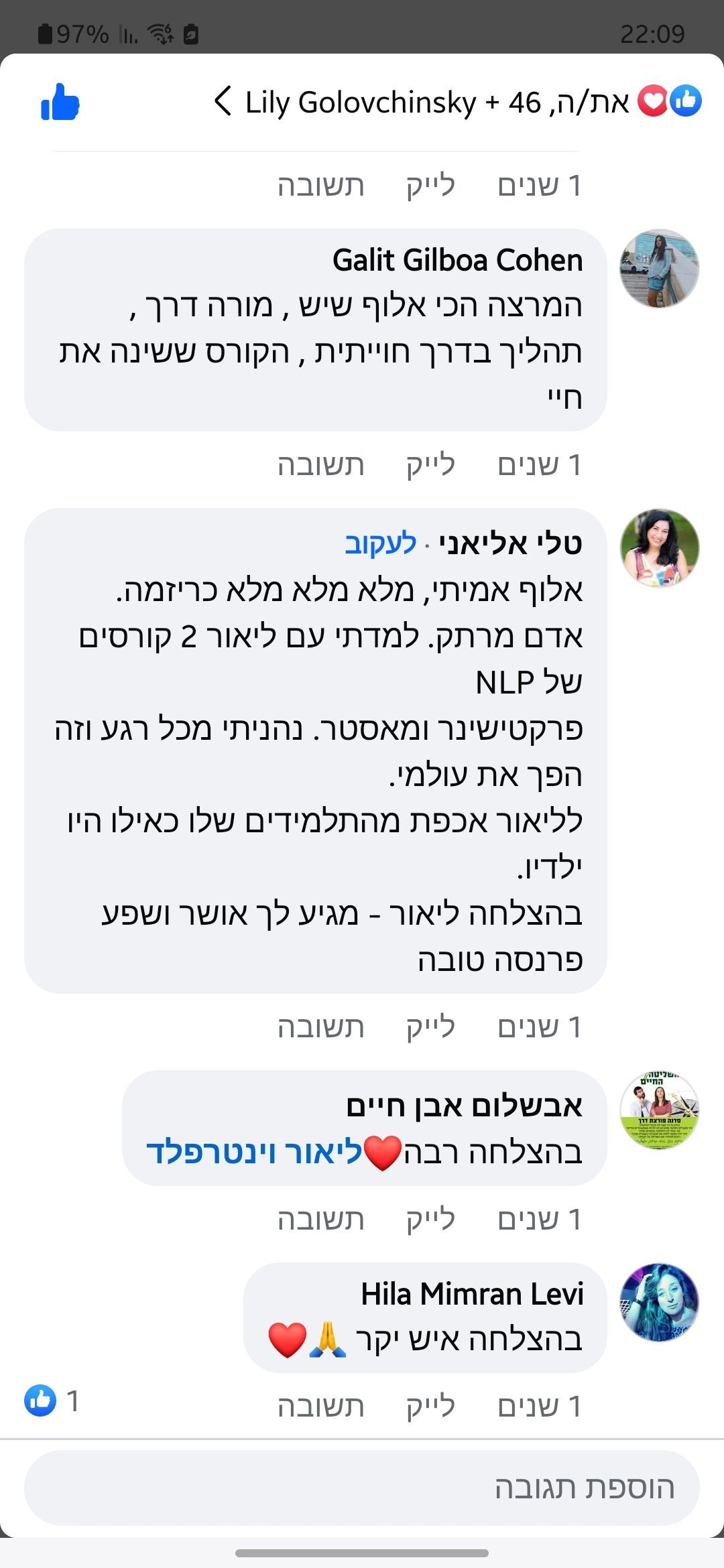
Task: Open avatar of אבשלום אבן חיים
Action: (659, 1110)
